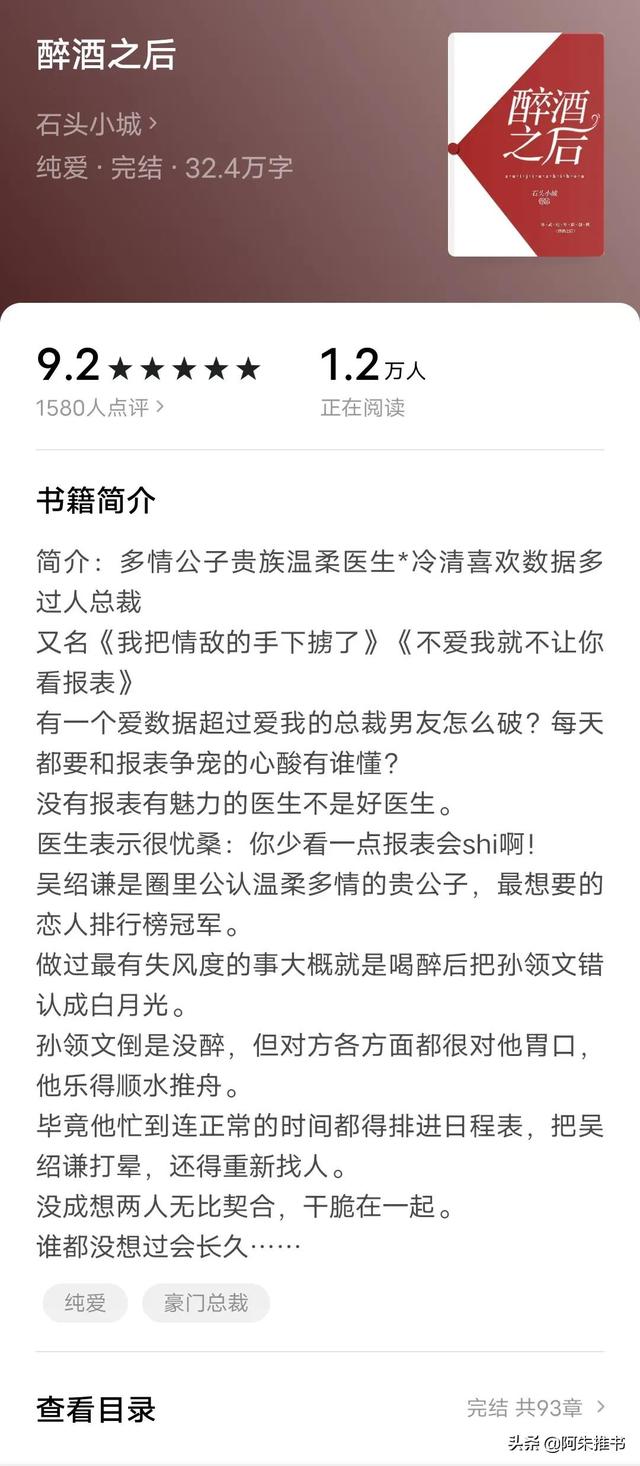Open author 石头小城 page
Image resolution: width=640 pixels, height=1466 pixels.
point(97,125)
